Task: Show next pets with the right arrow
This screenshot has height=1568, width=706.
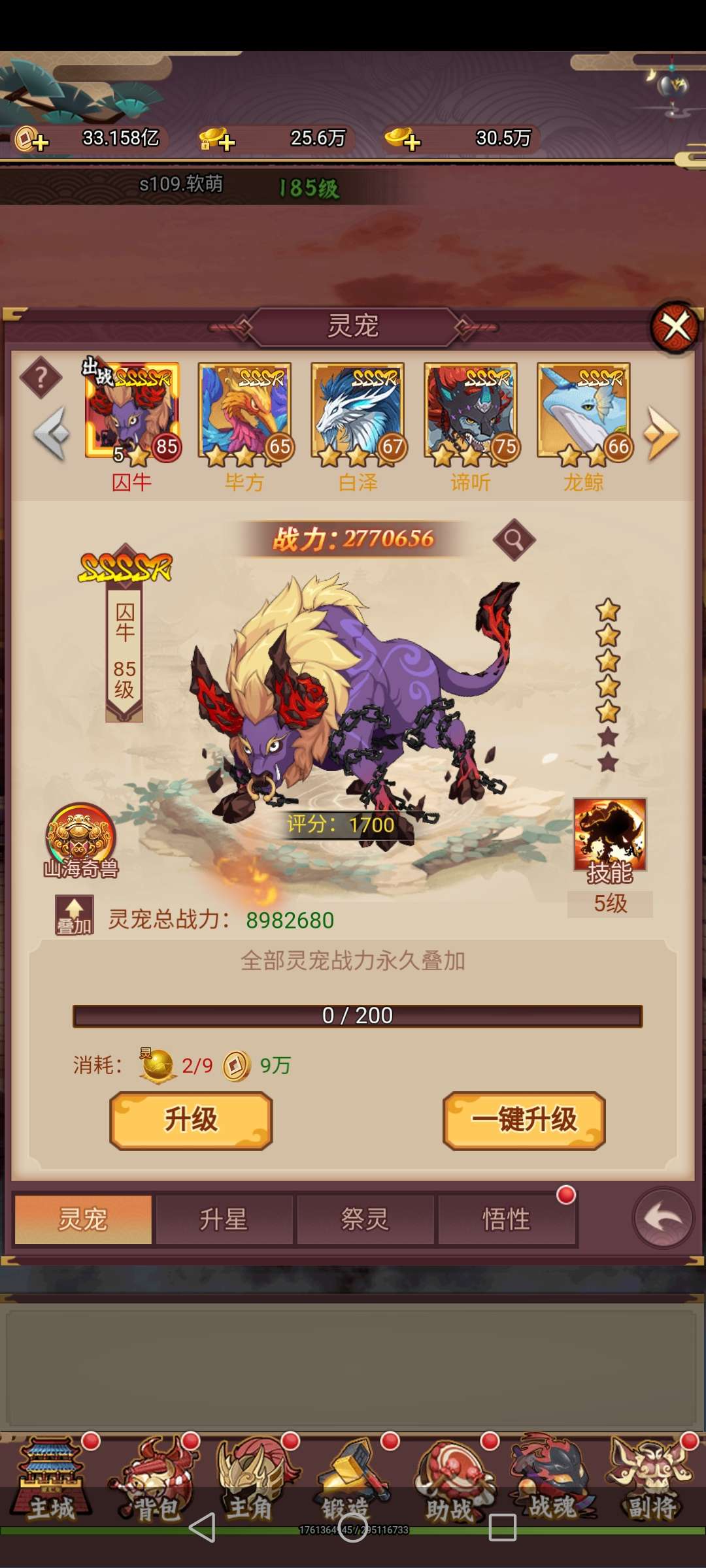Action: point(661,433)
